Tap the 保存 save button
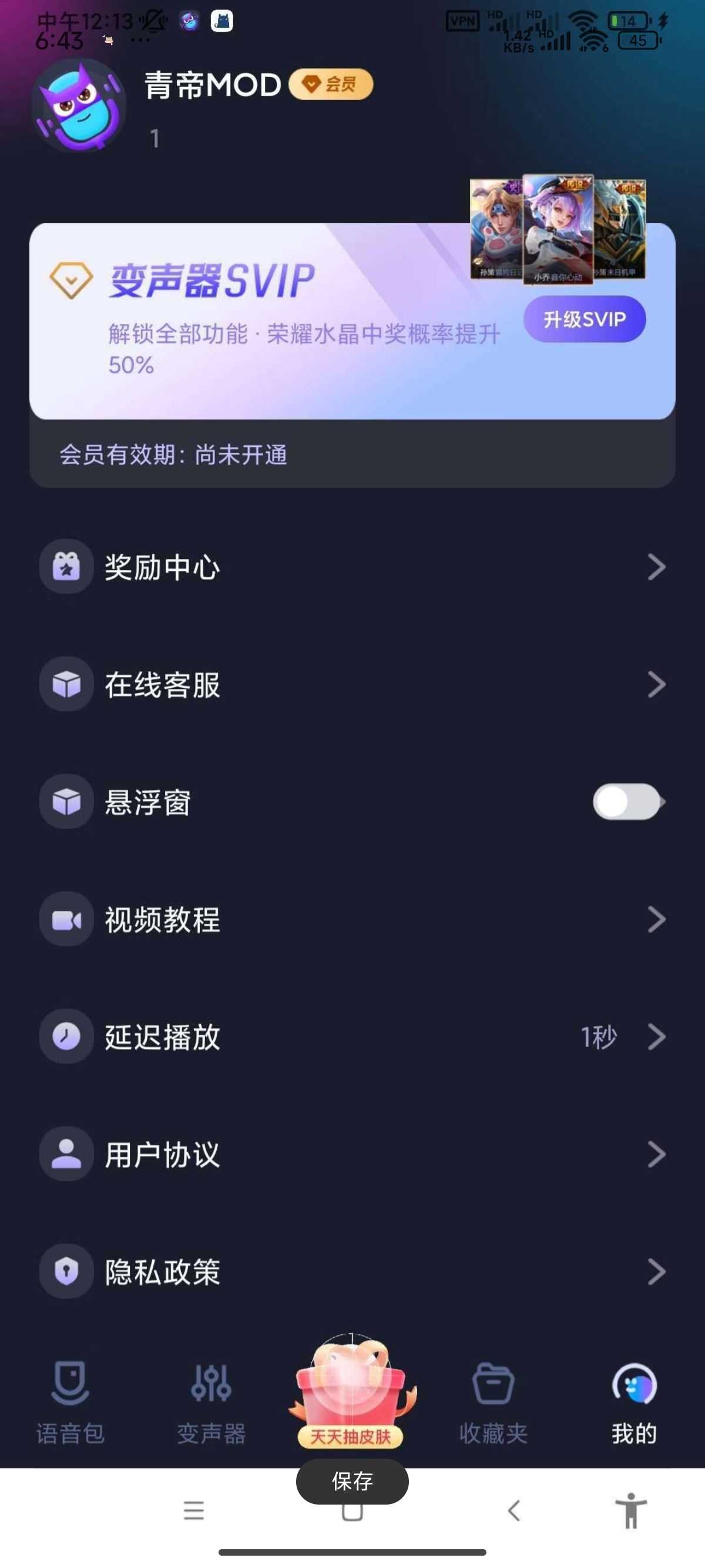This screenshot has height=1568, width=705. 352,1481
